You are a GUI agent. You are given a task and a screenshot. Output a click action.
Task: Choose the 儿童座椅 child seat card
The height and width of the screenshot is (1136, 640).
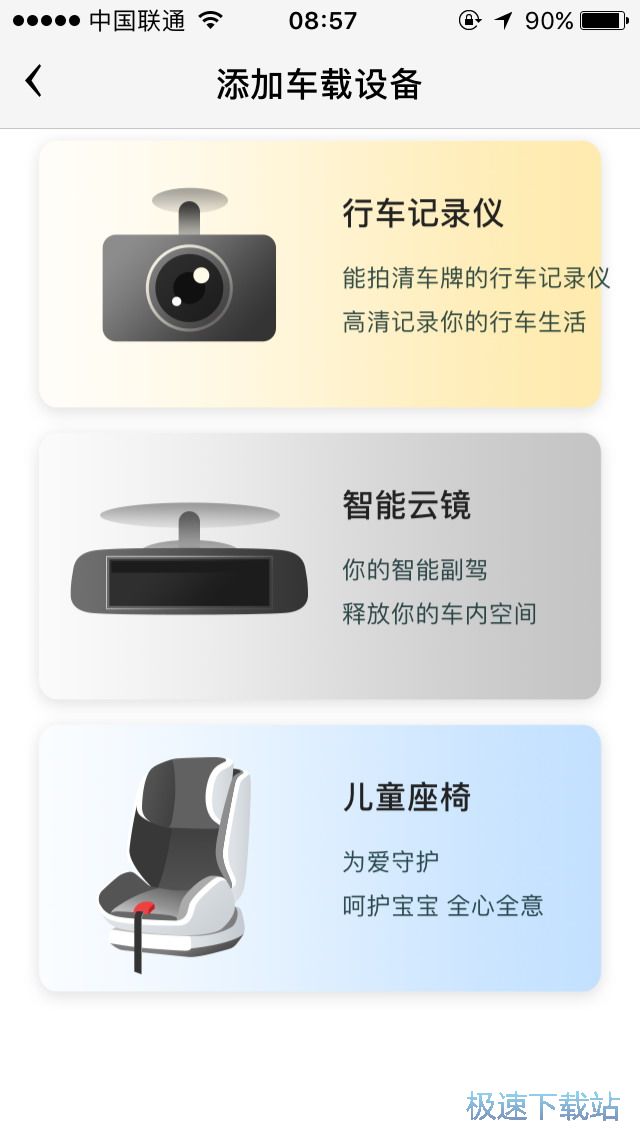click(319, 858)
